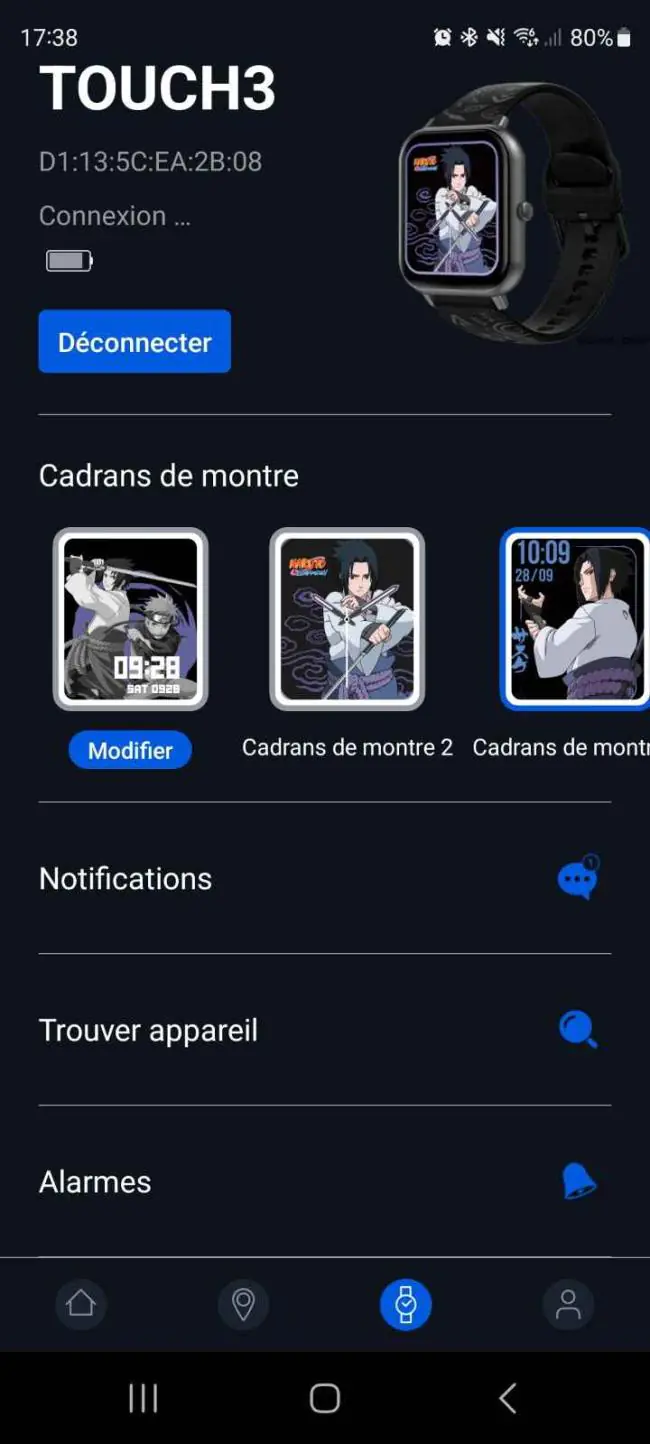650x1444 pixels.
Task: Open the Alarmes row
Action: pos(325,1181)
